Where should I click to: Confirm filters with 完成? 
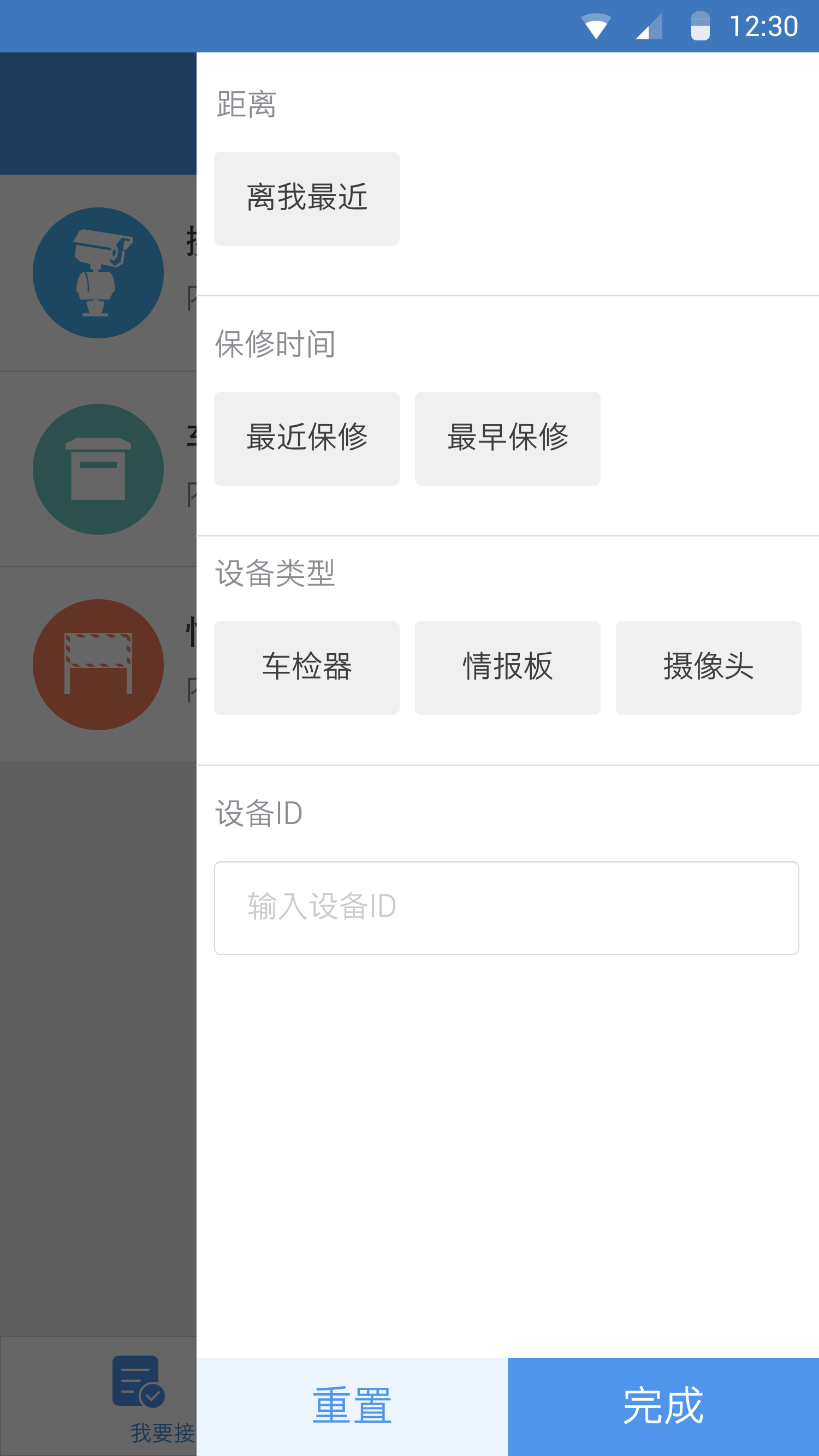pyautogui.click(x=663, y=1406)
